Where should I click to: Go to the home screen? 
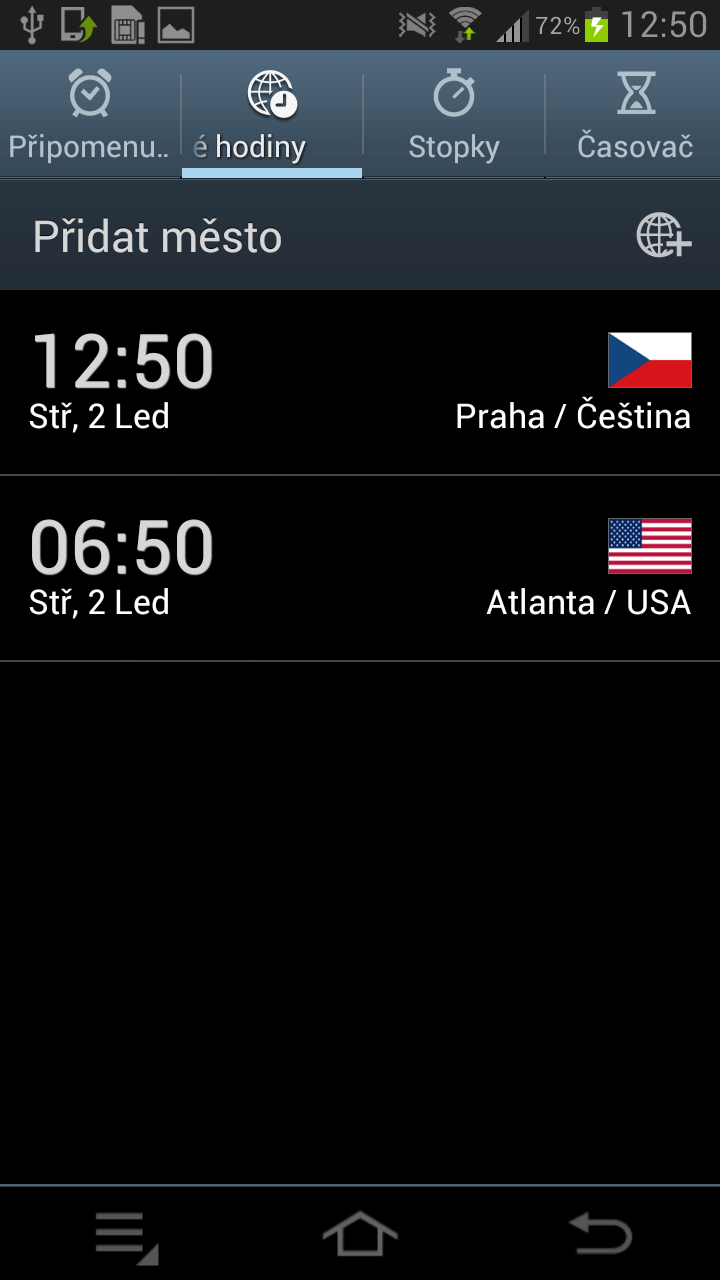point(360,1234)
